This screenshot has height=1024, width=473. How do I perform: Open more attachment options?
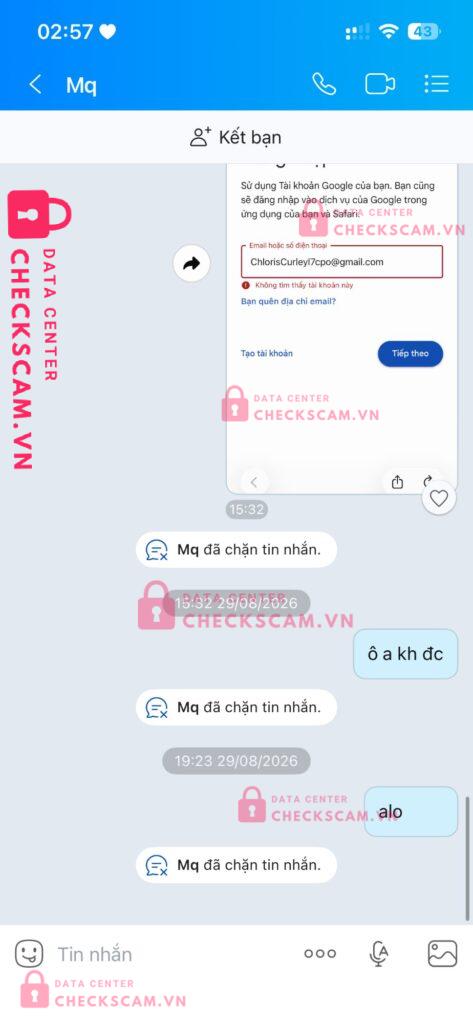tap(320, 954)
